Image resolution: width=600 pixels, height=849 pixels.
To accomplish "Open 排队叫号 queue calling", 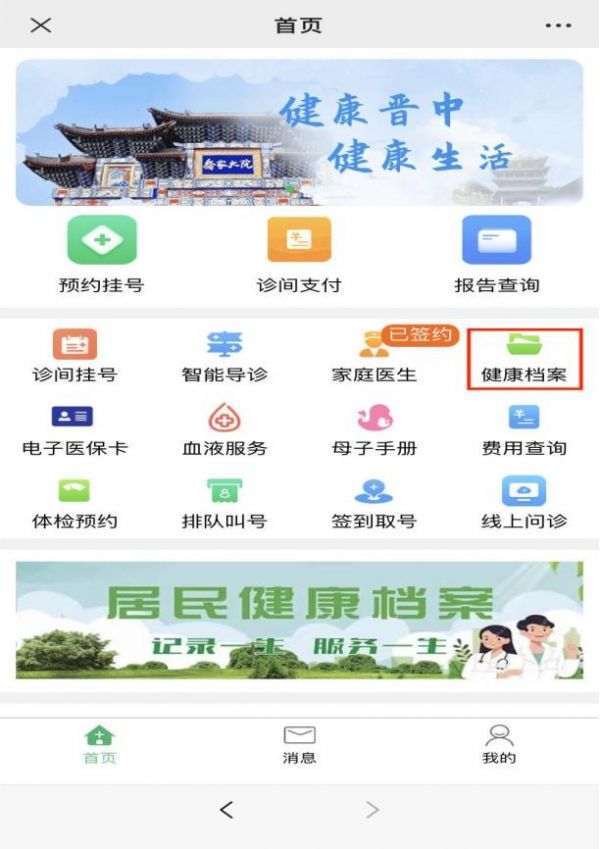I will click(224, 503).
